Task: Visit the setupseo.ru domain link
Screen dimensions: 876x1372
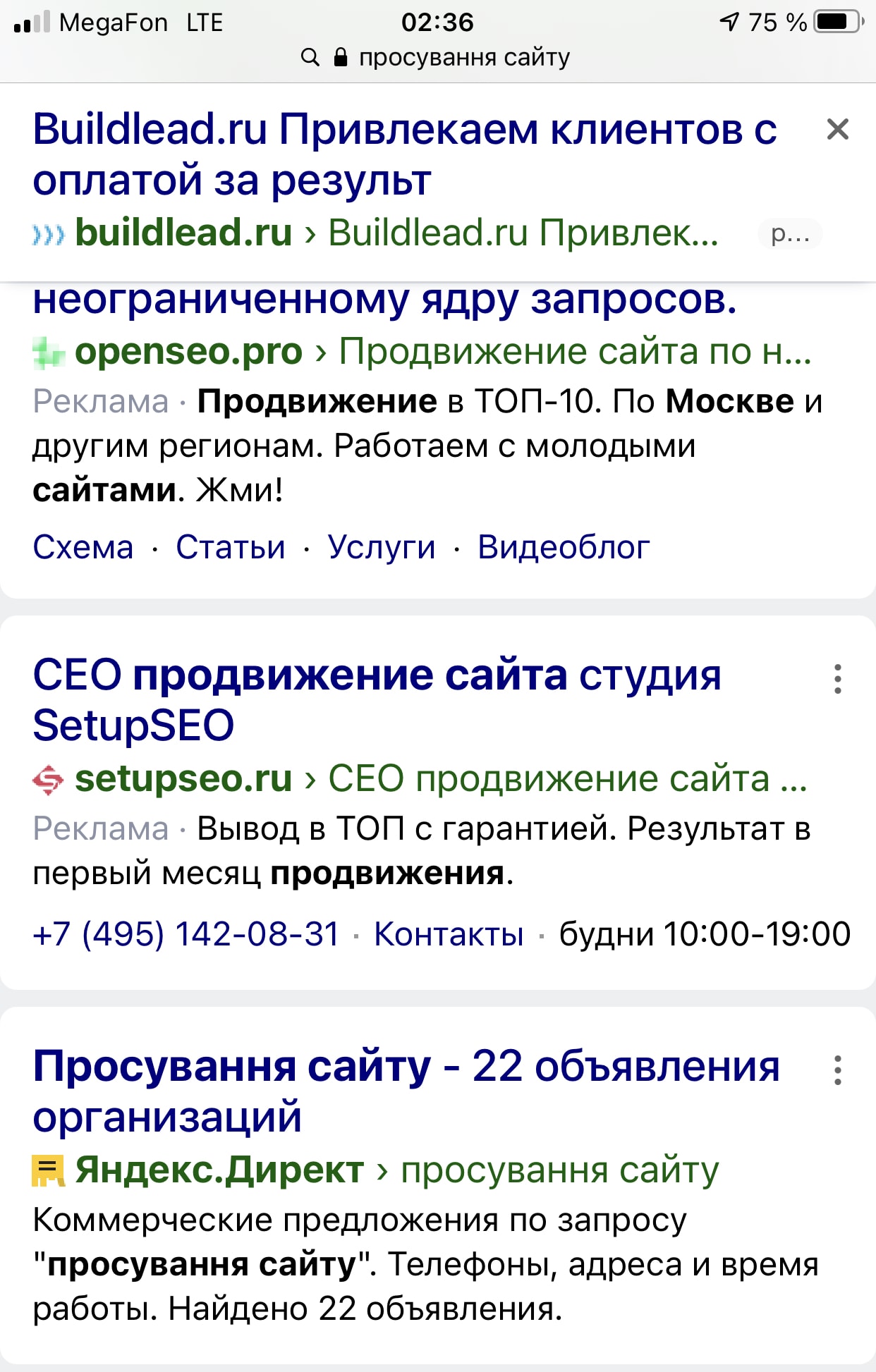Action: 183,778
